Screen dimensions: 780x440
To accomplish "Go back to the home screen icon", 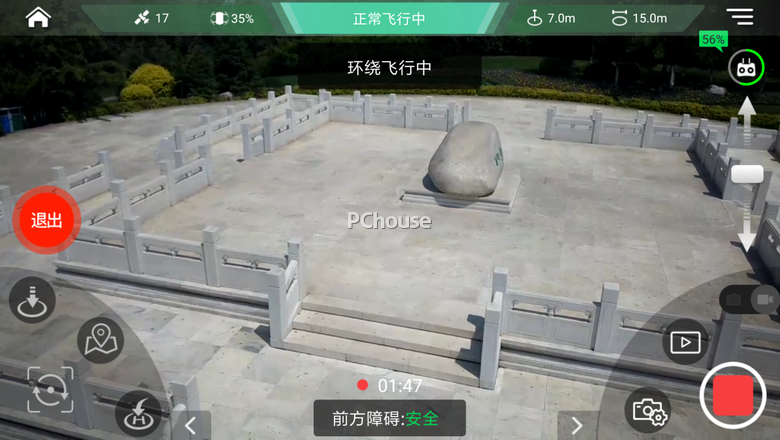I will click(x=38, y=17).
